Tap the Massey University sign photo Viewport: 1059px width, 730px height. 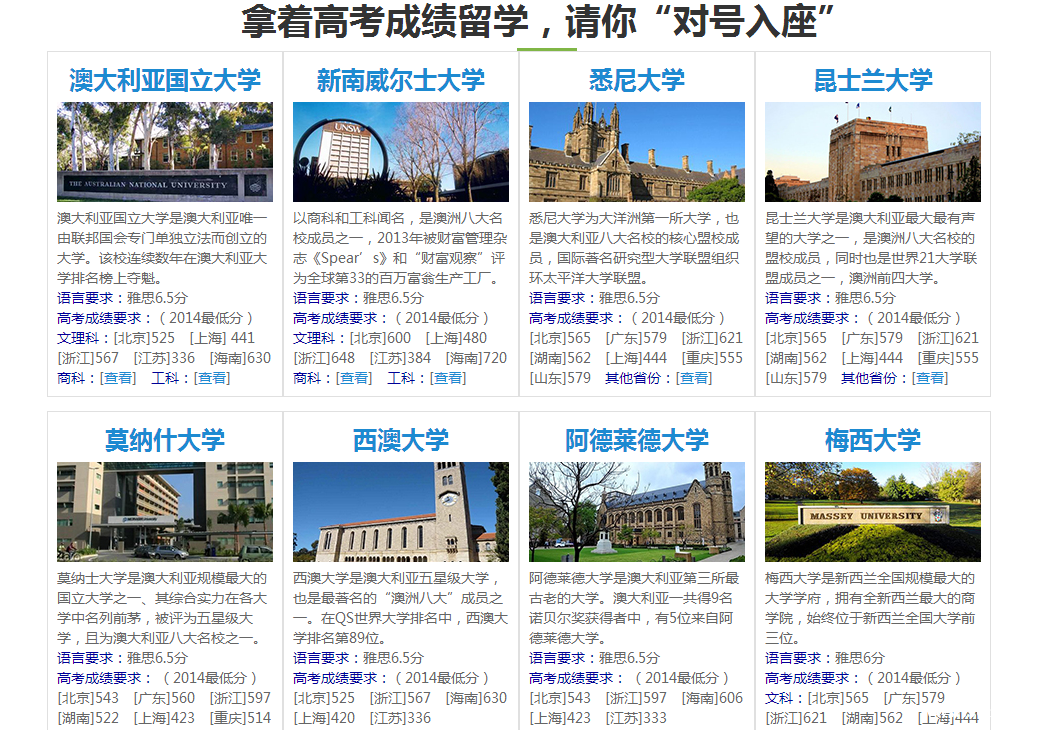tap(873, 512)
